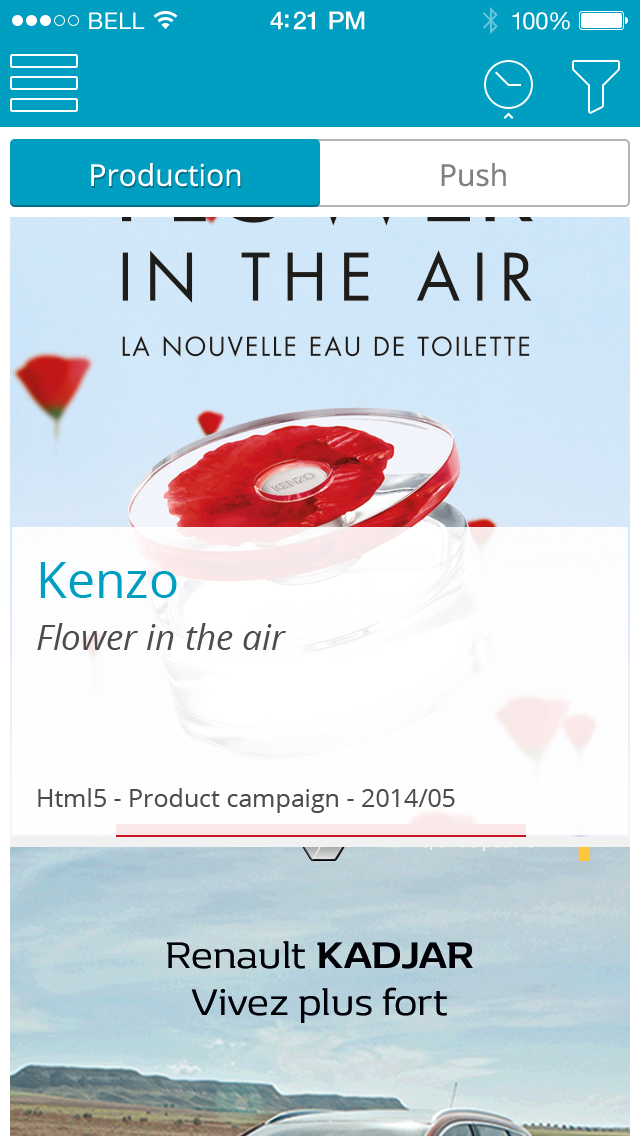Open the Kenzo Flower in the air card
The height and width of the screenshot is (1136, 640).
click(x=320, y=527)
